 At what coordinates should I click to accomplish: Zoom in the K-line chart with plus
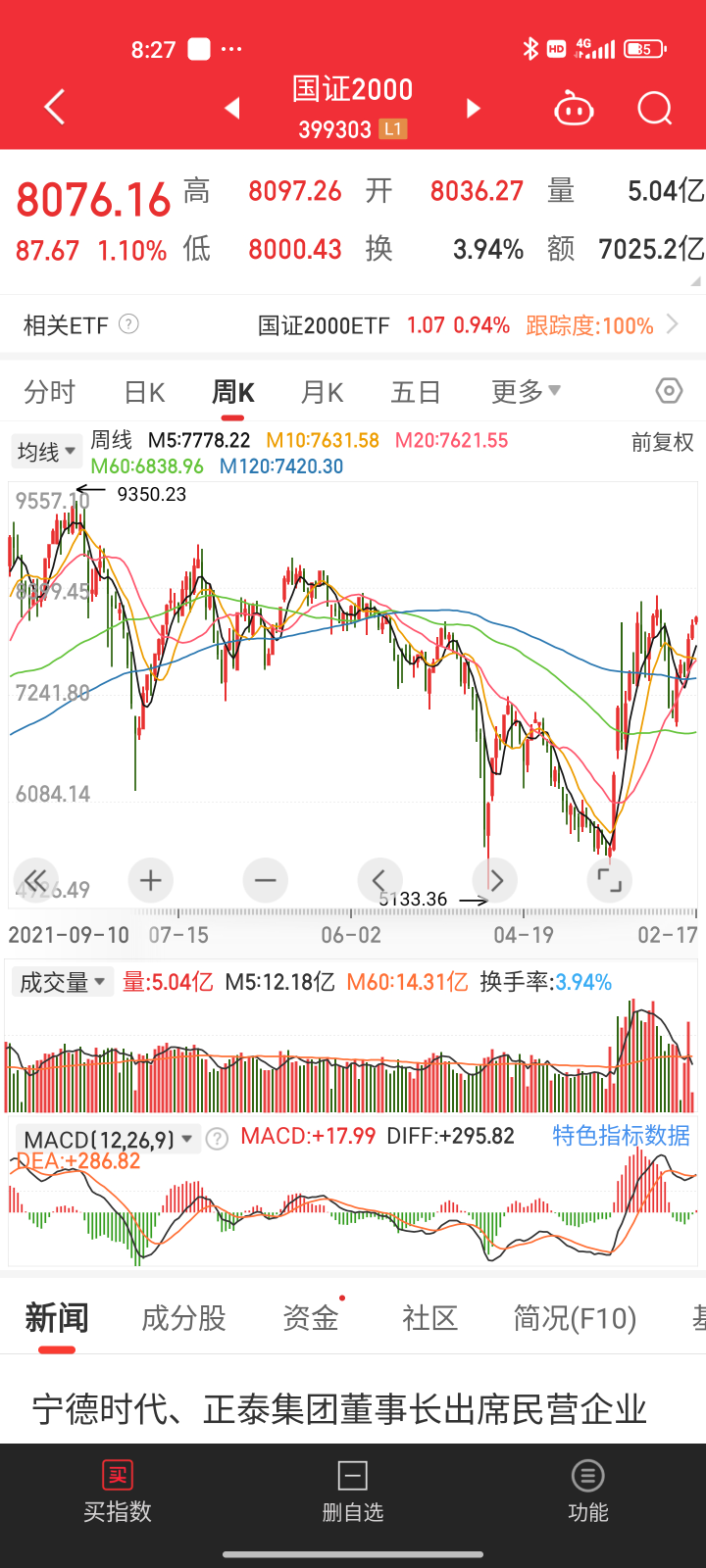point(150,880)
